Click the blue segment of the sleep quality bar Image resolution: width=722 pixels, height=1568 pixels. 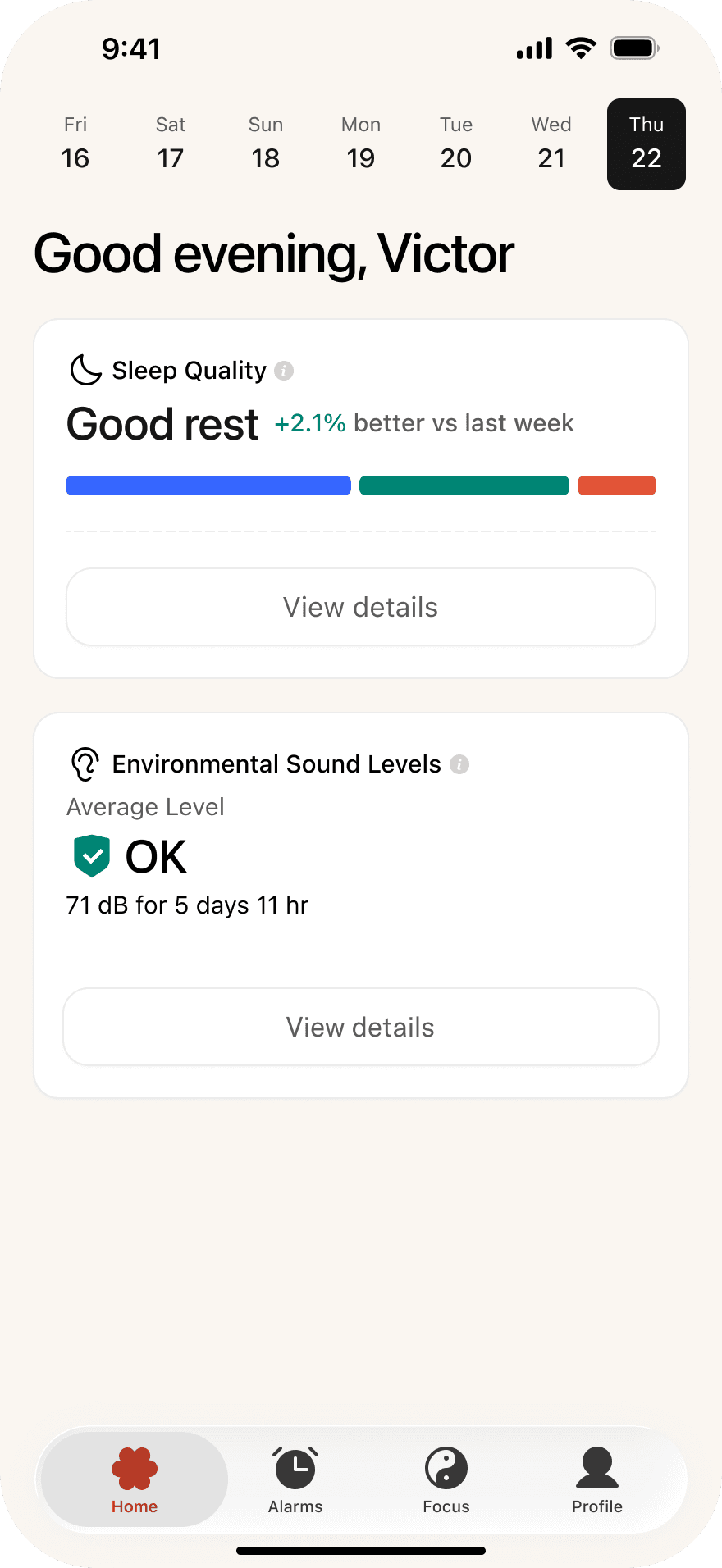[x=208, y=485]
